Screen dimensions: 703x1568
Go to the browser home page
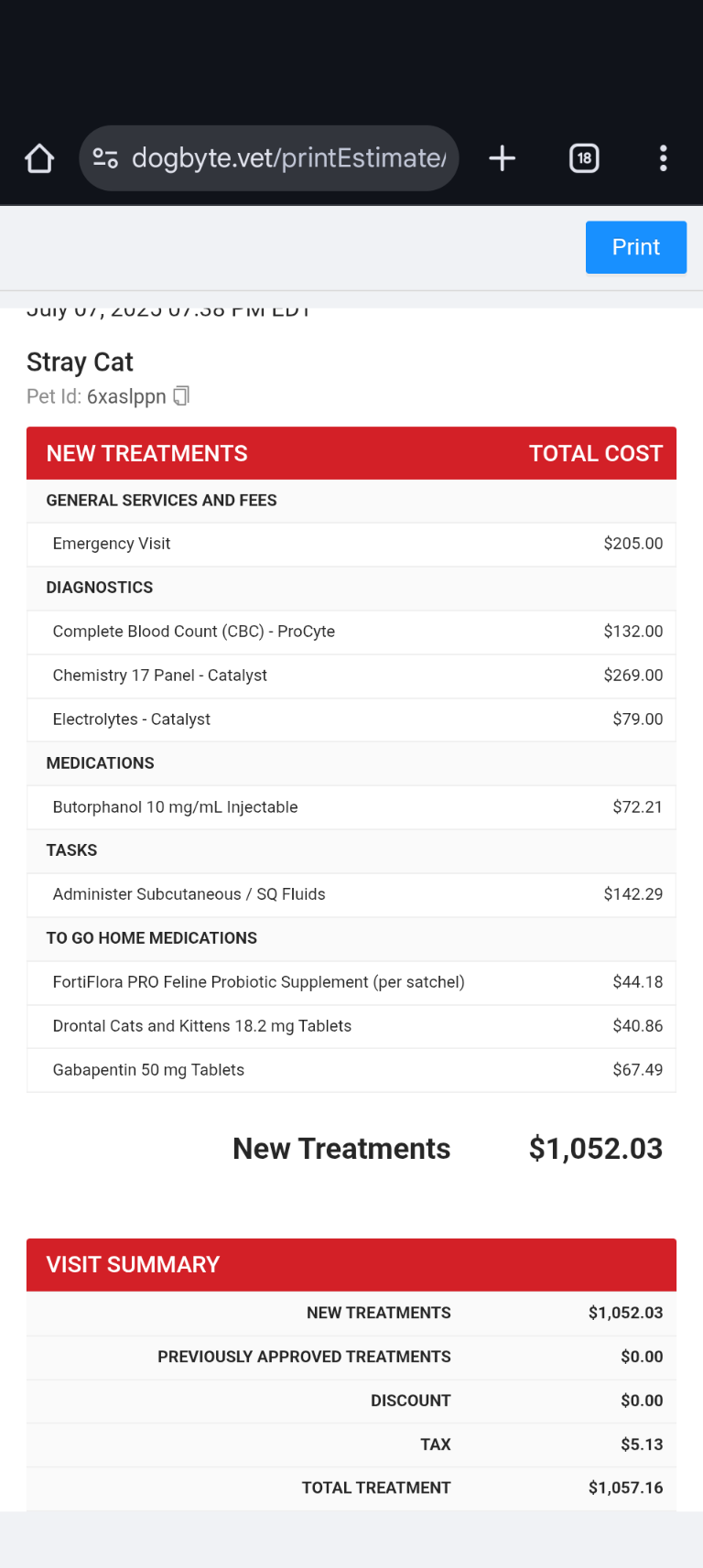coord(39,158)
